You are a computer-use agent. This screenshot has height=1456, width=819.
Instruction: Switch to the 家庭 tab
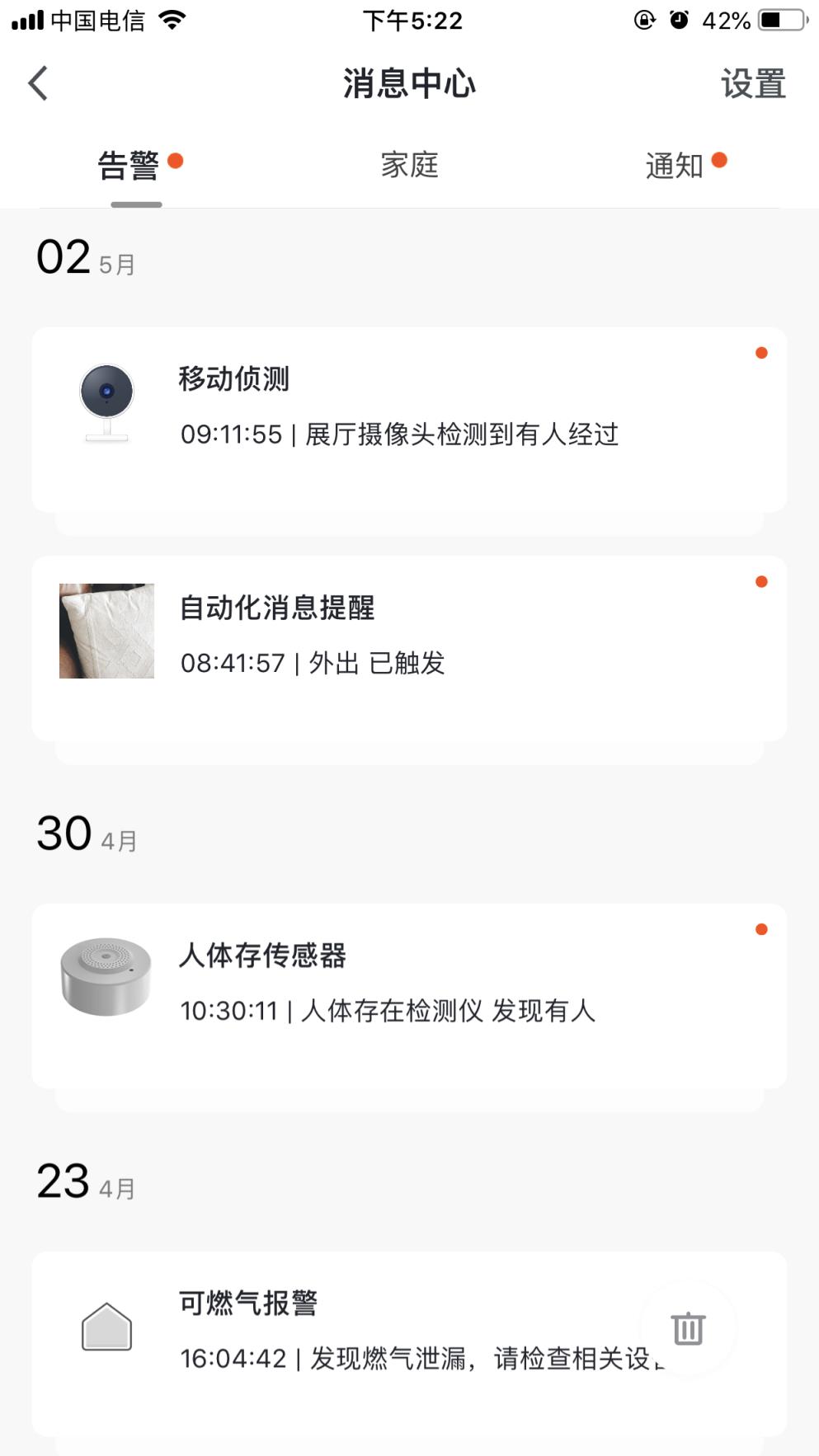410,165
